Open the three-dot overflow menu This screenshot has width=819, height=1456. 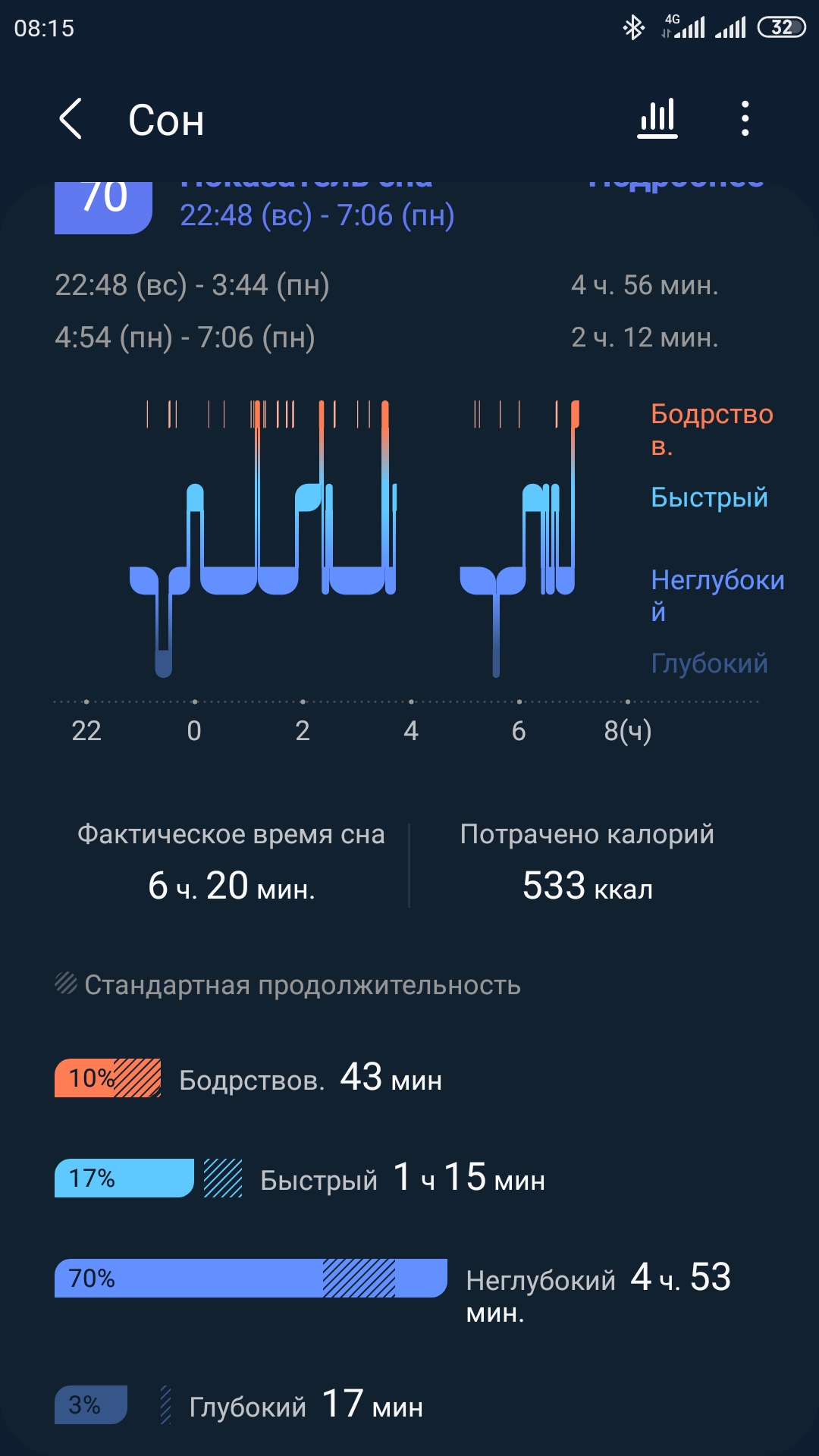click(x=745, y=118)
